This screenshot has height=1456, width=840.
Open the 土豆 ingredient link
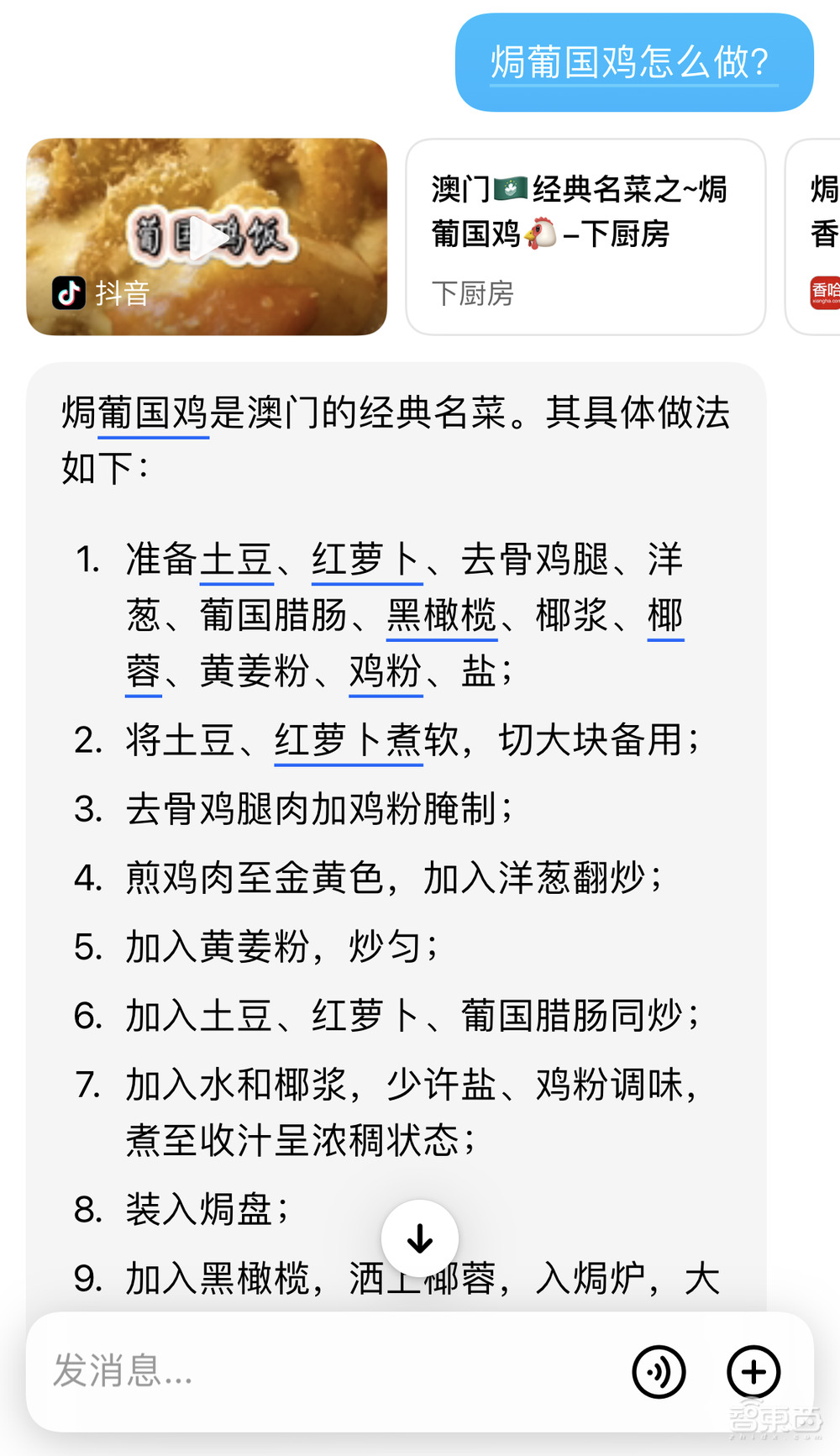[x=238, y=560]
